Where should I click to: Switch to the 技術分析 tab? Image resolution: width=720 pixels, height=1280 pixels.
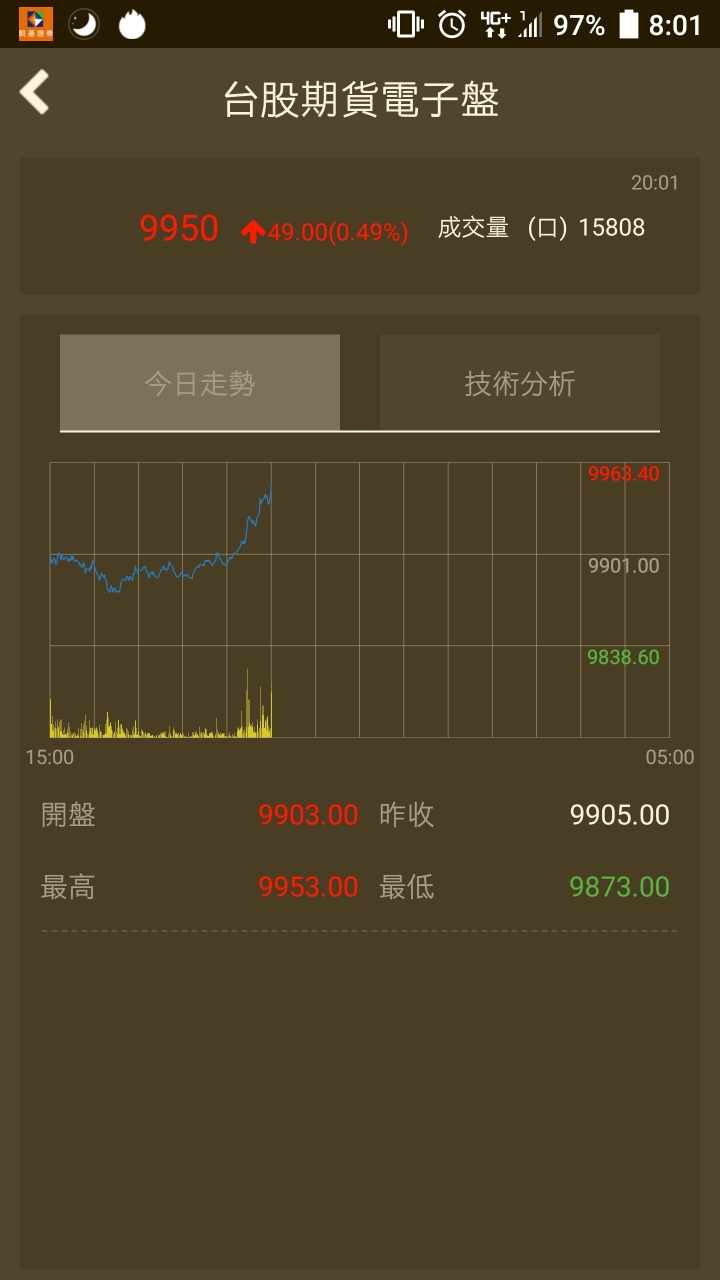point(520,383)
